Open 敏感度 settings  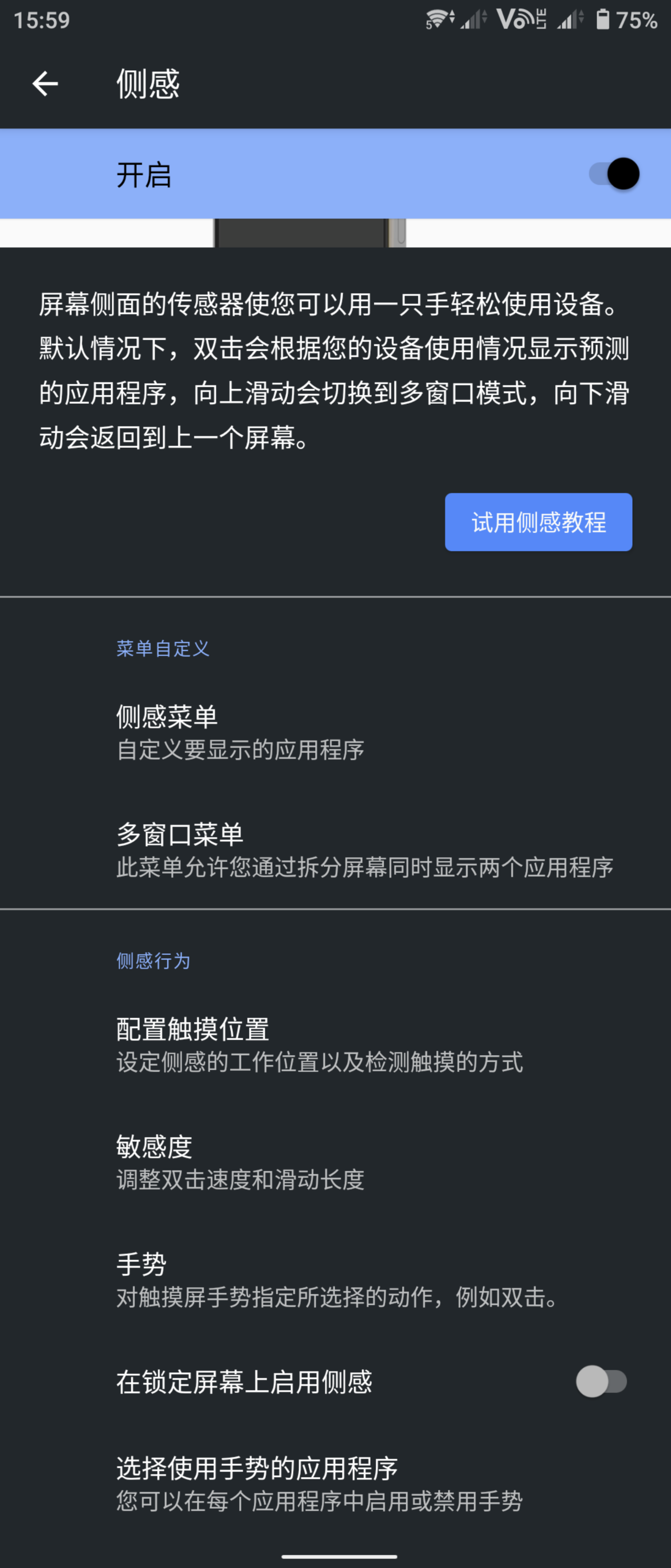tap(240, 1163)
